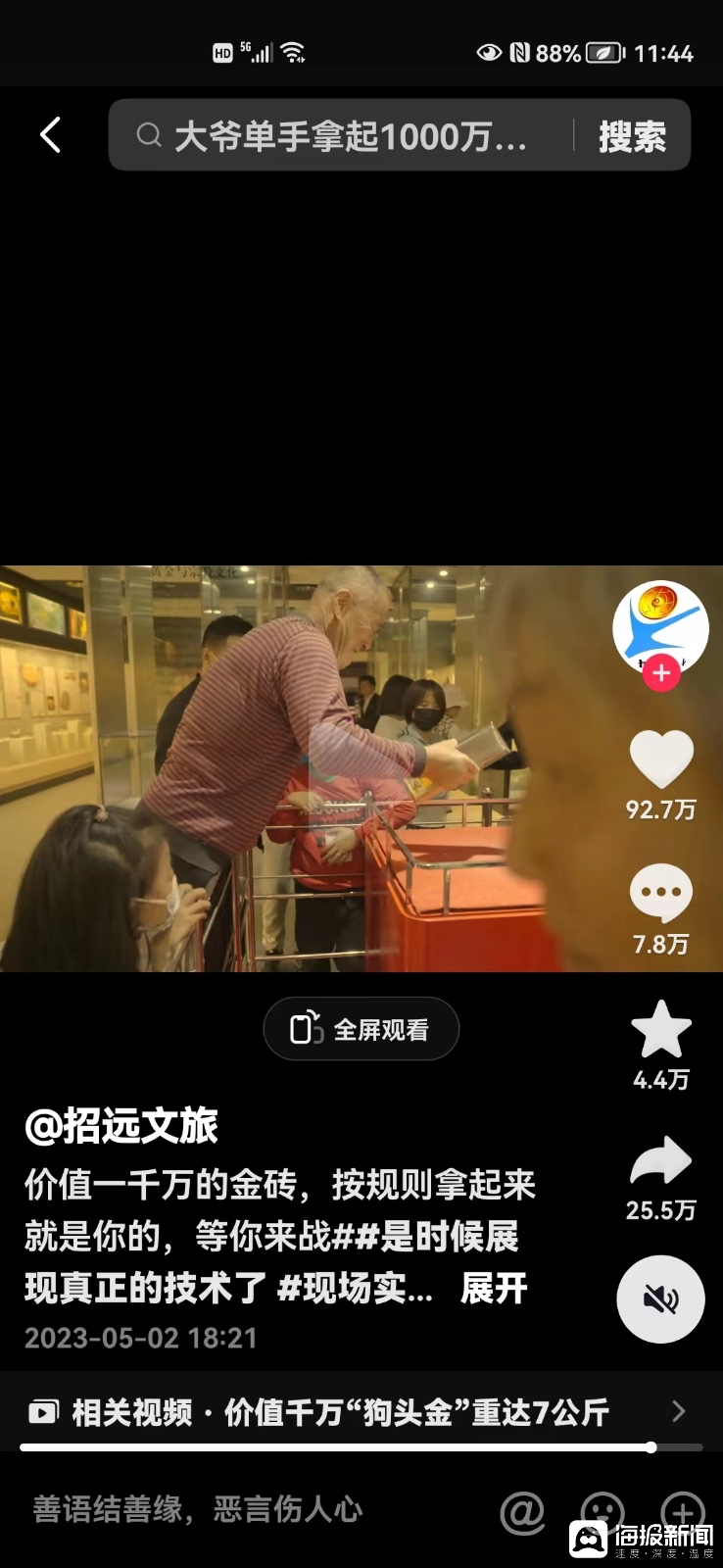
Task: Open the @招远文旅 account name
Action: (121, 1126)
